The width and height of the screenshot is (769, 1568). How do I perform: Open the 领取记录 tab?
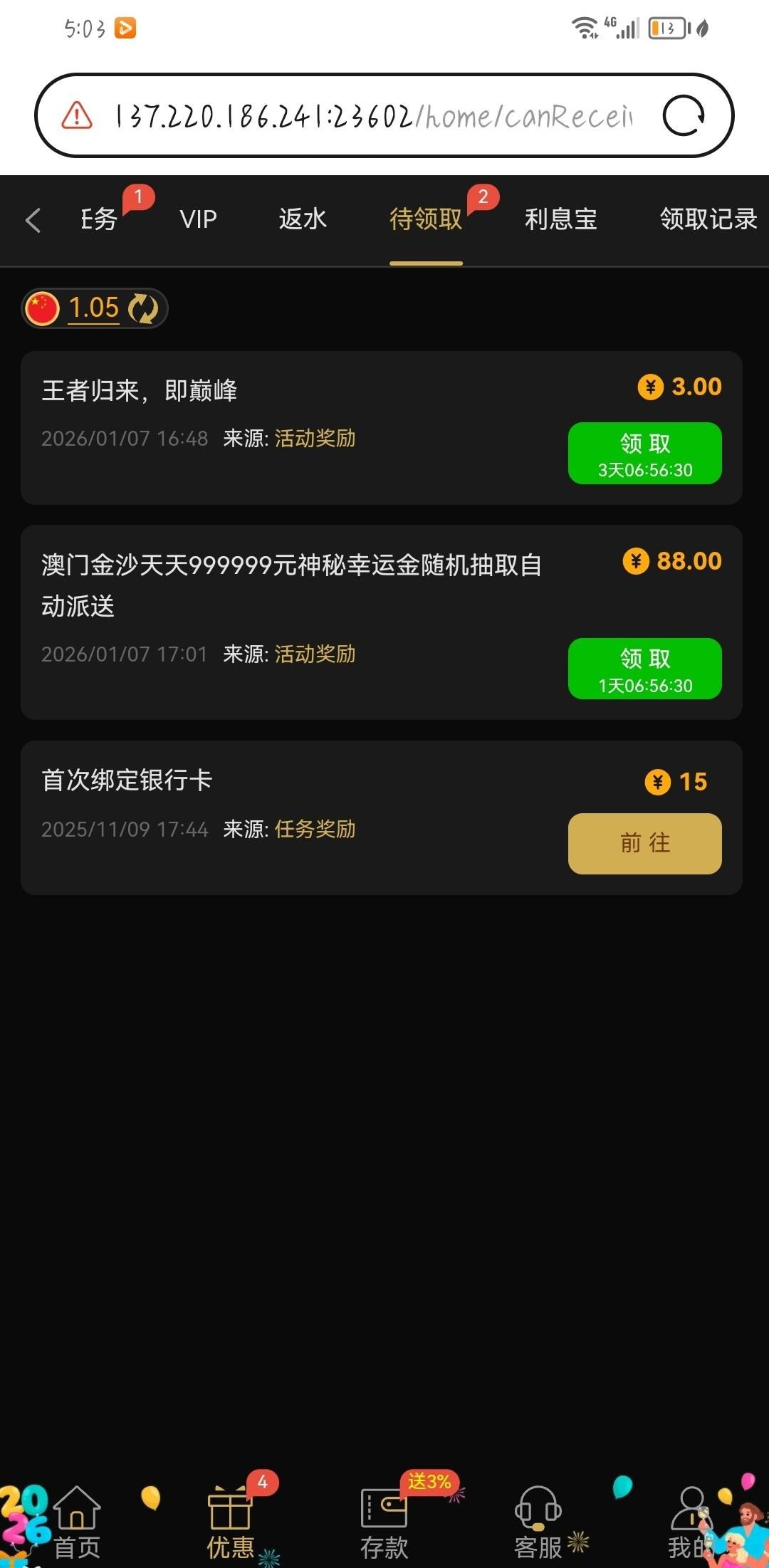[708, 219]
